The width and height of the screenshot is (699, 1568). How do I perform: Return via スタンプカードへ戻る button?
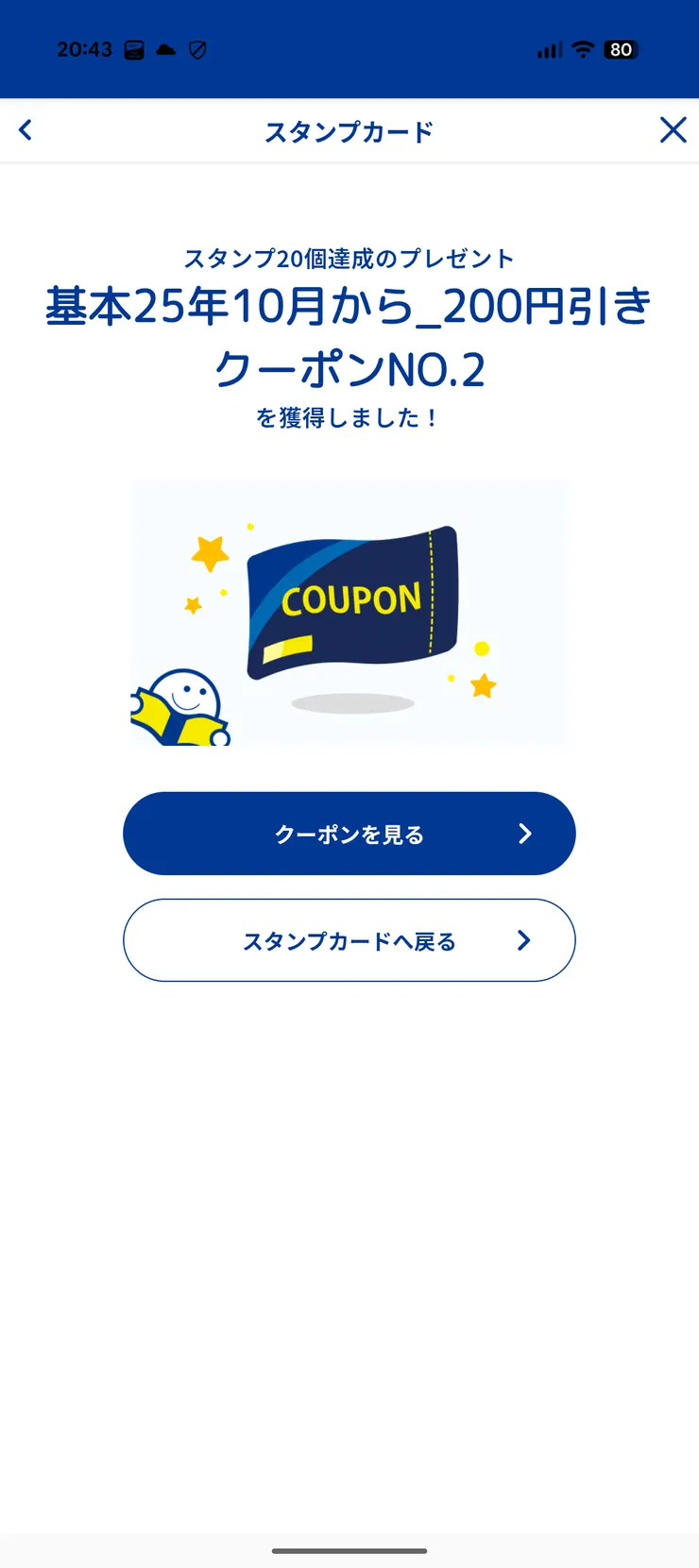coord(349,940)
